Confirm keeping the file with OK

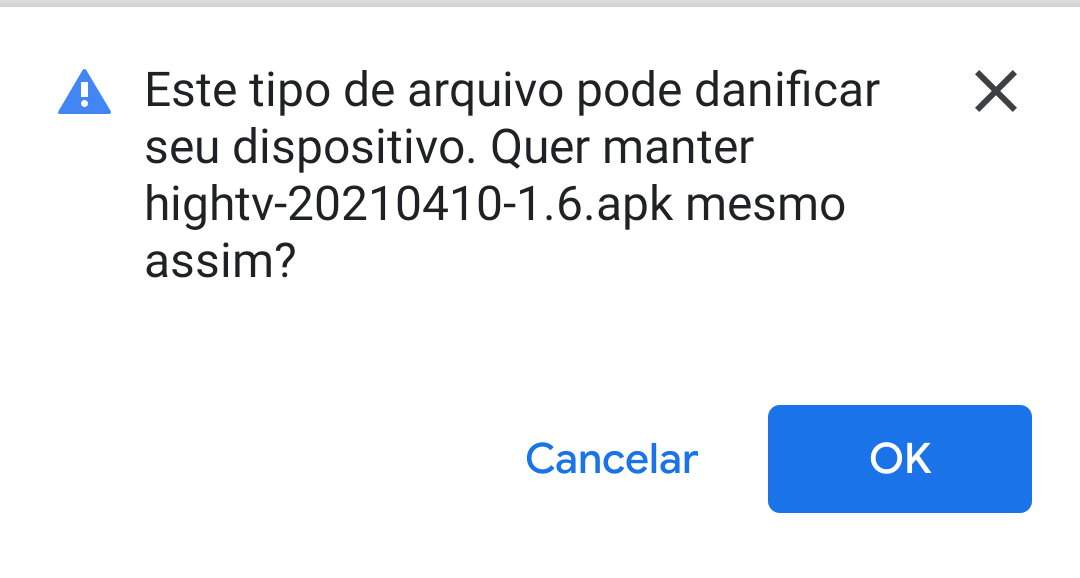(x=899, y=459)
